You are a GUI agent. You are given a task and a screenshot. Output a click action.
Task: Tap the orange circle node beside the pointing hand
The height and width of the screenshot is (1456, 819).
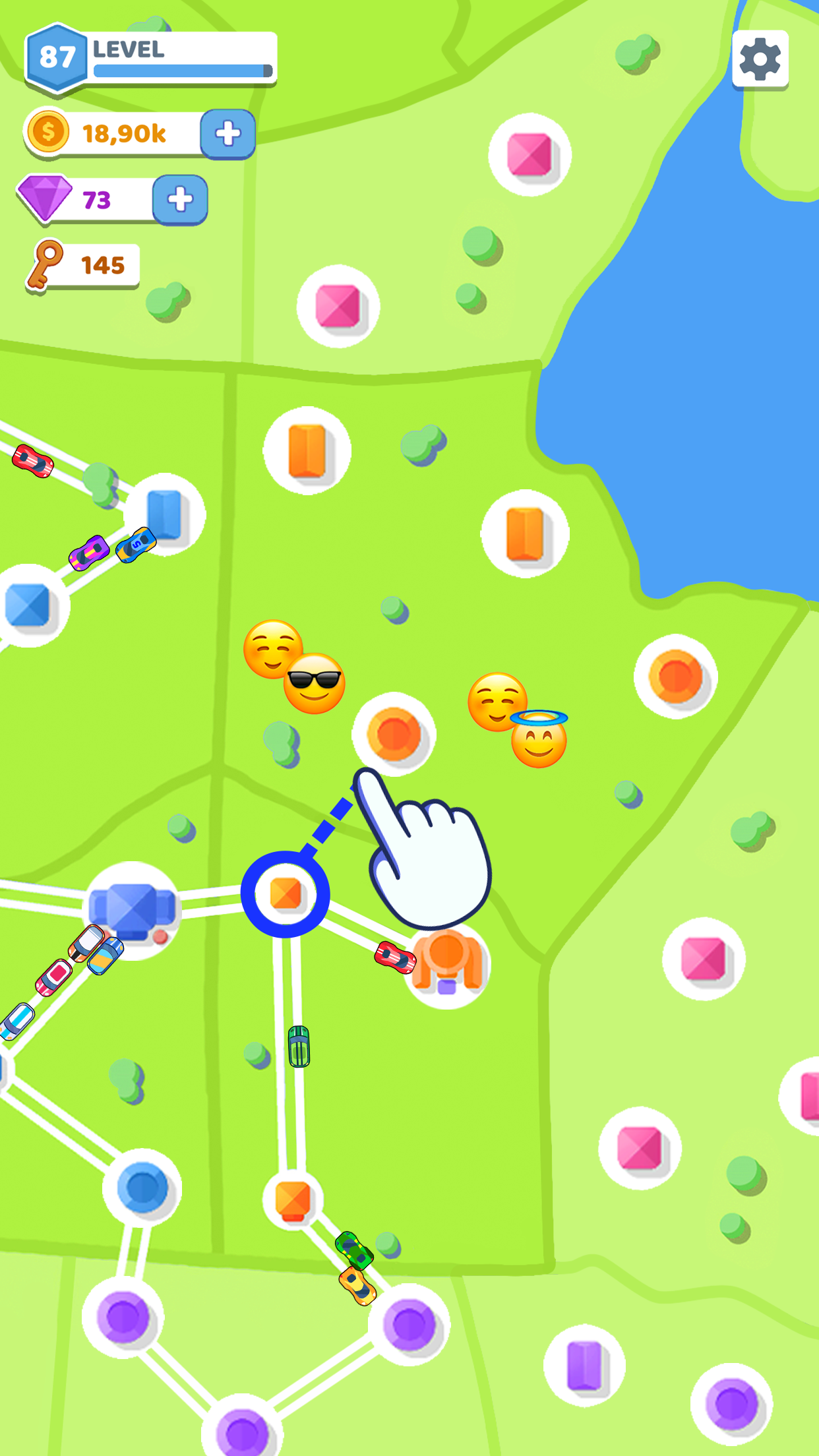(x=394, y=733)
